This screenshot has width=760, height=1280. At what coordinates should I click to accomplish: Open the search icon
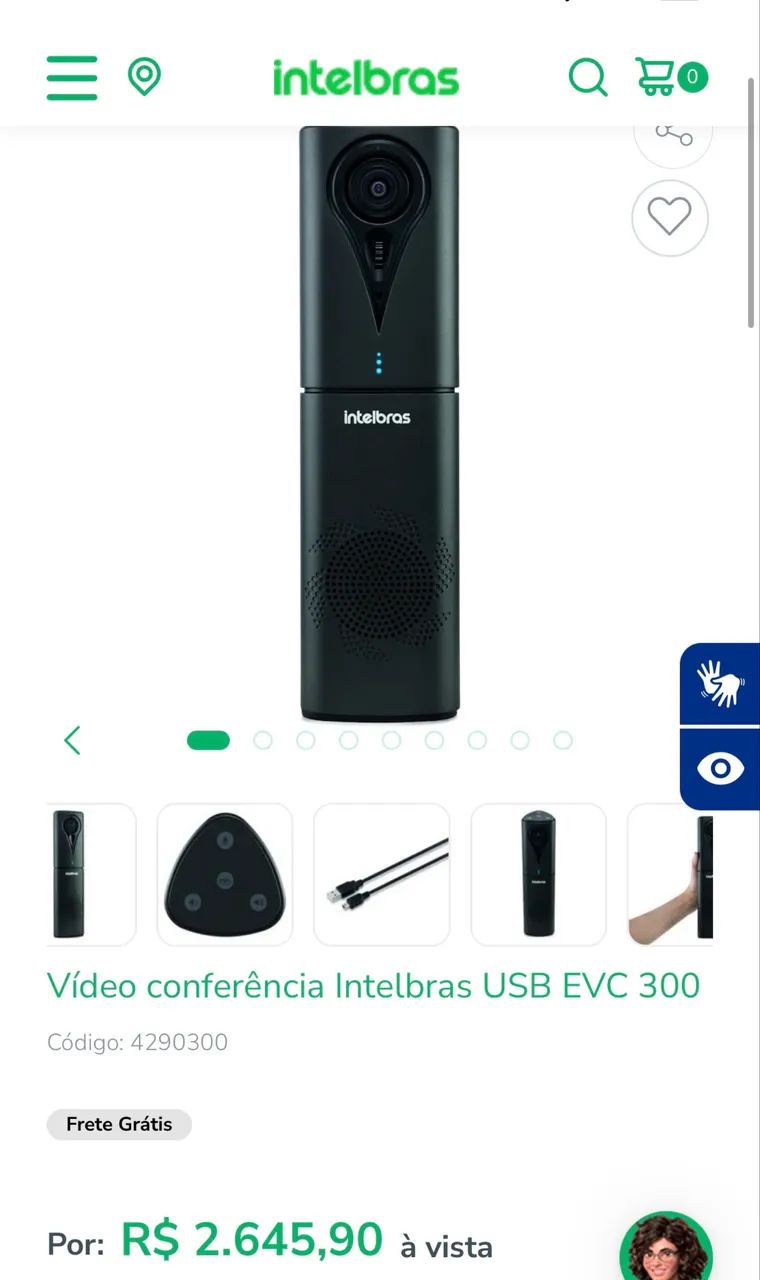(588, 77)
